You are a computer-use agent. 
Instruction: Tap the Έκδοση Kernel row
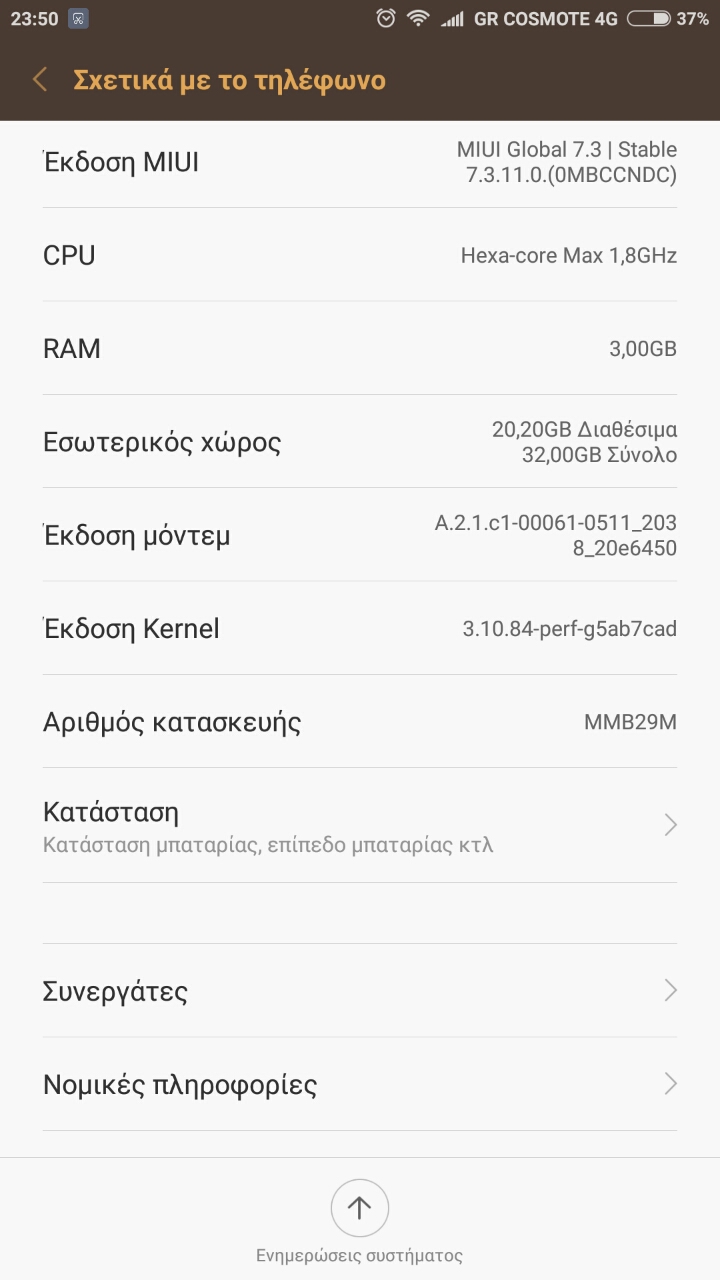point(360,629)
